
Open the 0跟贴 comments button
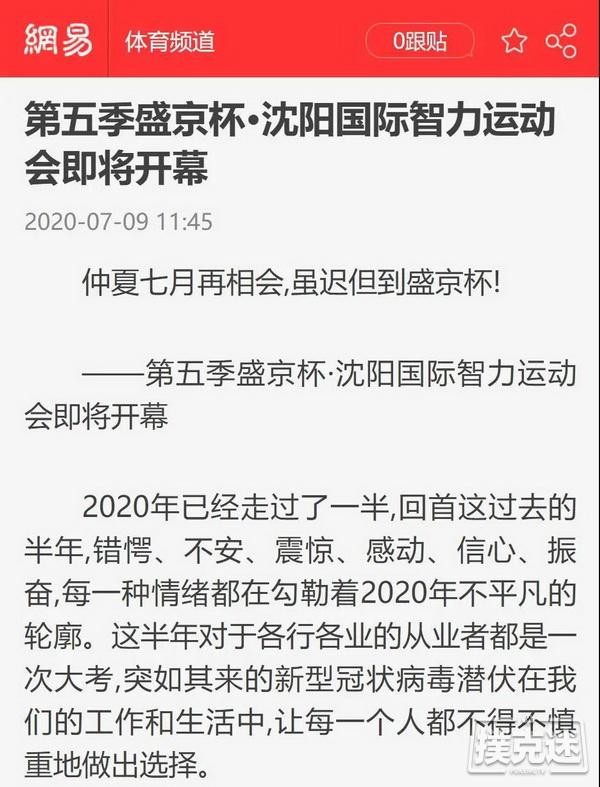[420, 41]
